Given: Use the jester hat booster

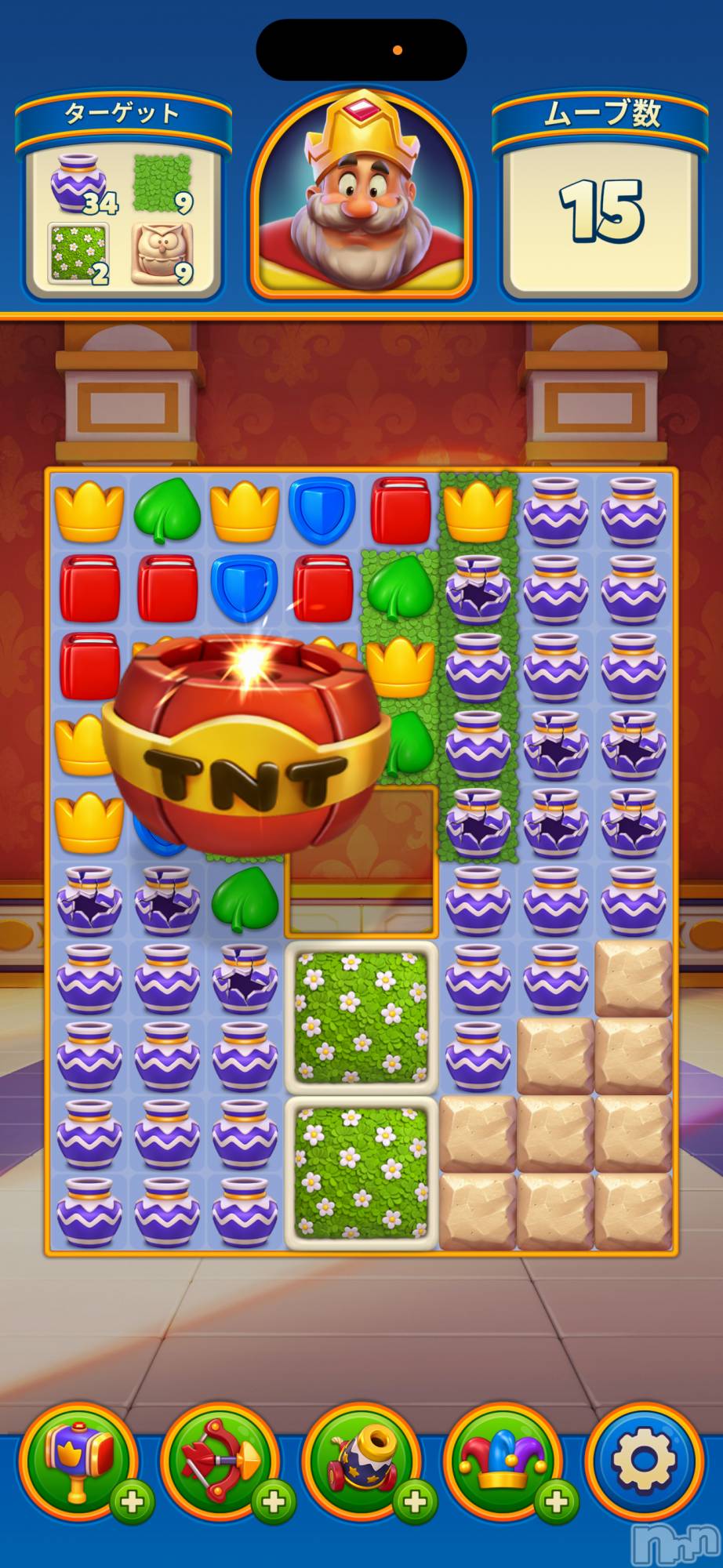Looking at the screenshot, I should pos(503,1461).
